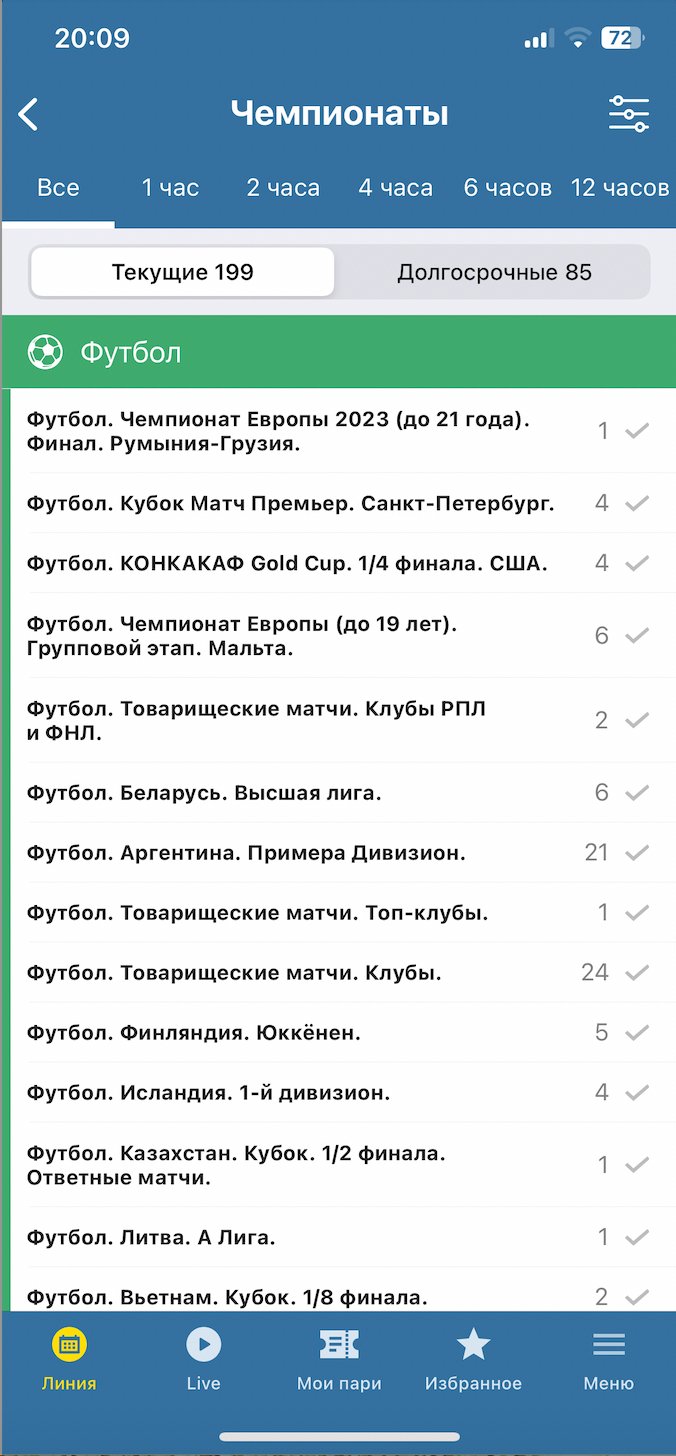Select the Текущие 199 segment
This screenshot has height=1456, width=676.
pos(183,272)
